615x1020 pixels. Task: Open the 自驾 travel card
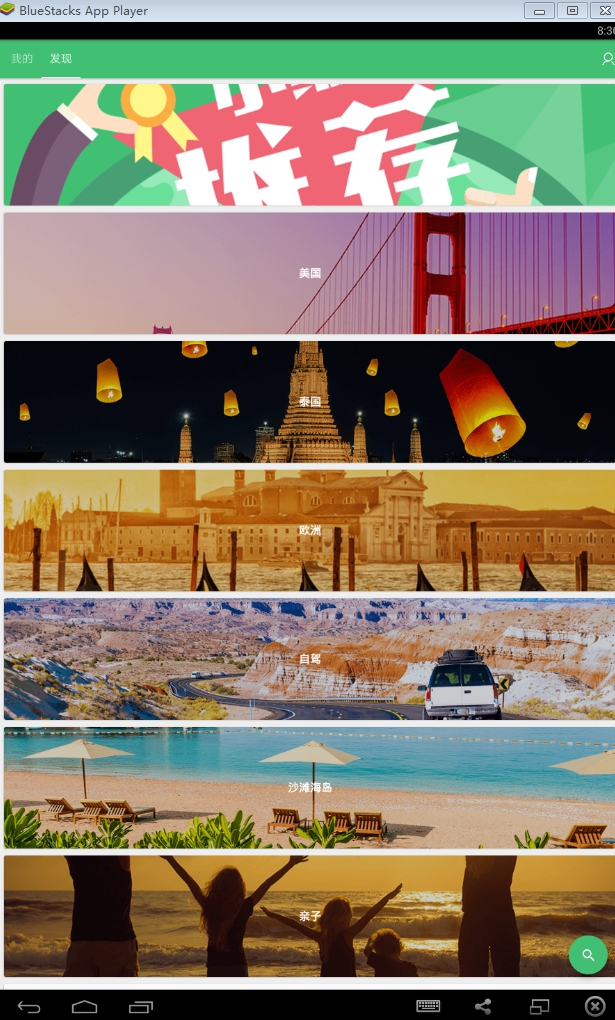point(309,659)
